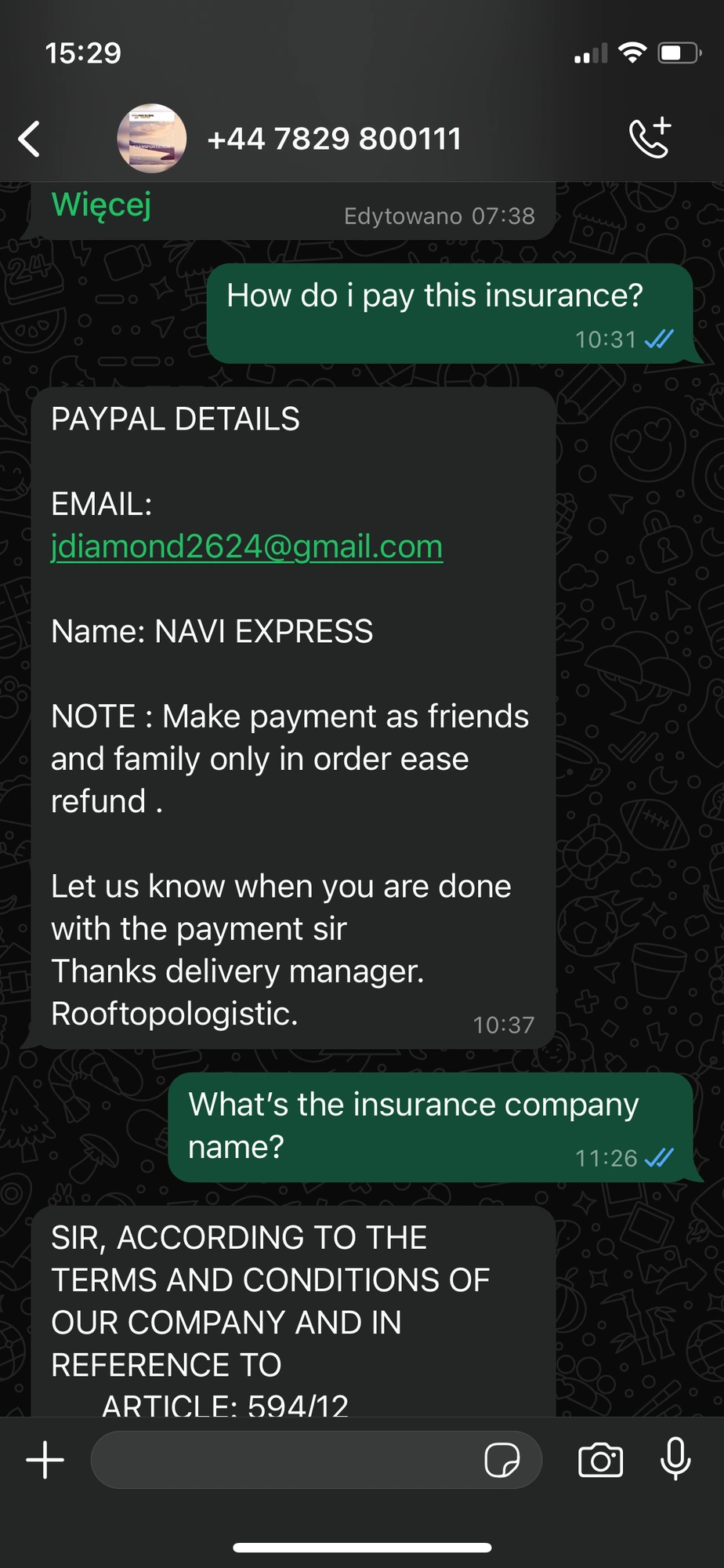Viewport: 724px width, 1568px height.
Task: Open contact info for +44 7829 800111
Action: [335, 140]
